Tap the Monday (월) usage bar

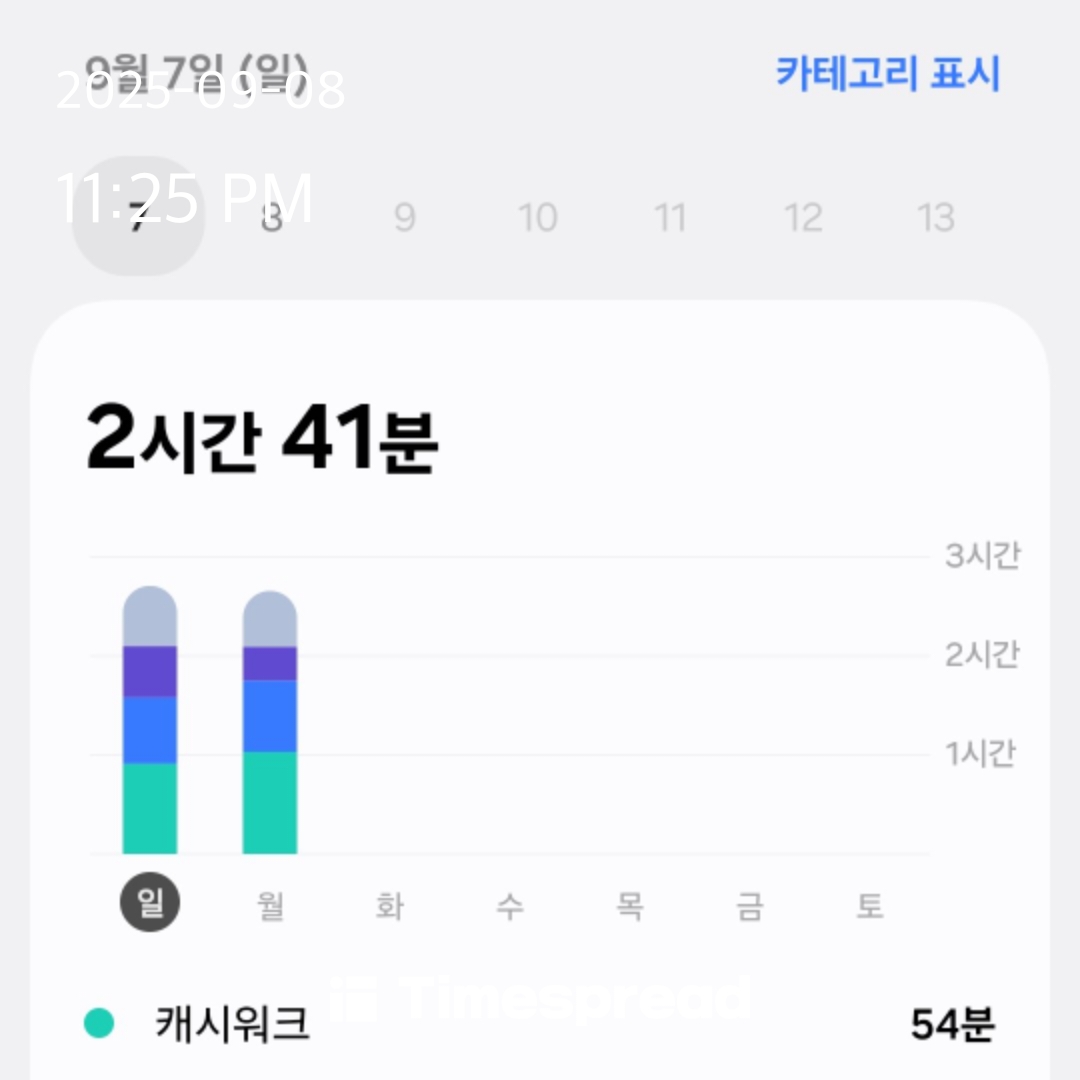[x=270, y=722]
